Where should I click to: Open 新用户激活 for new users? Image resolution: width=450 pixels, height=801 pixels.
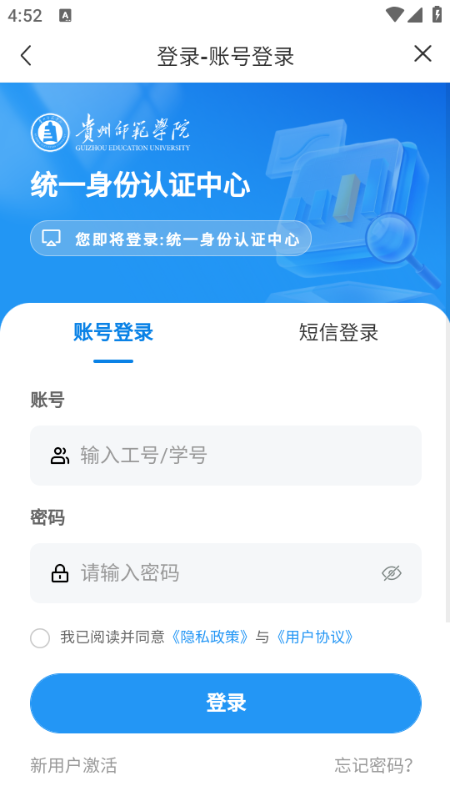click(x=74, y=765)
